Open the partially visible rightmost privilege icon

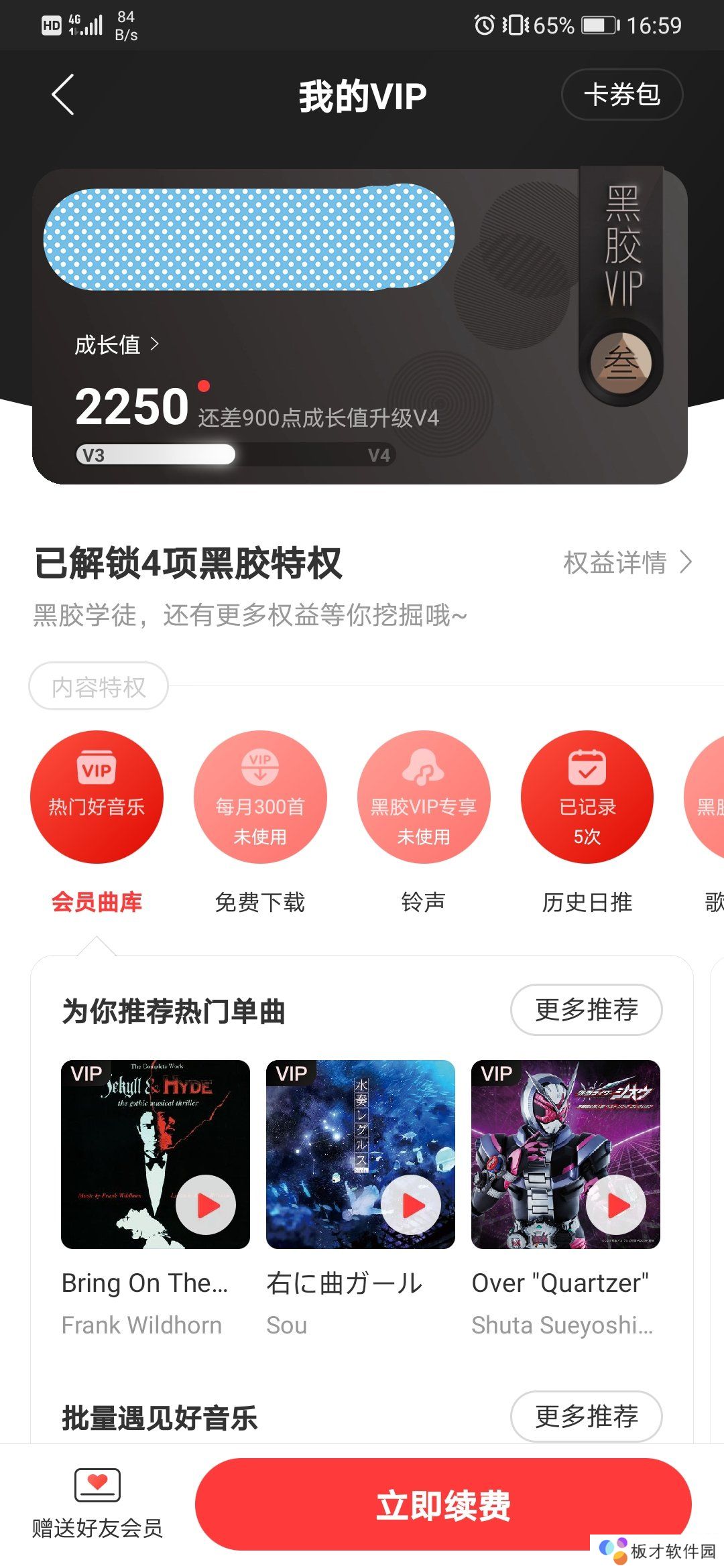click(711, 797)
